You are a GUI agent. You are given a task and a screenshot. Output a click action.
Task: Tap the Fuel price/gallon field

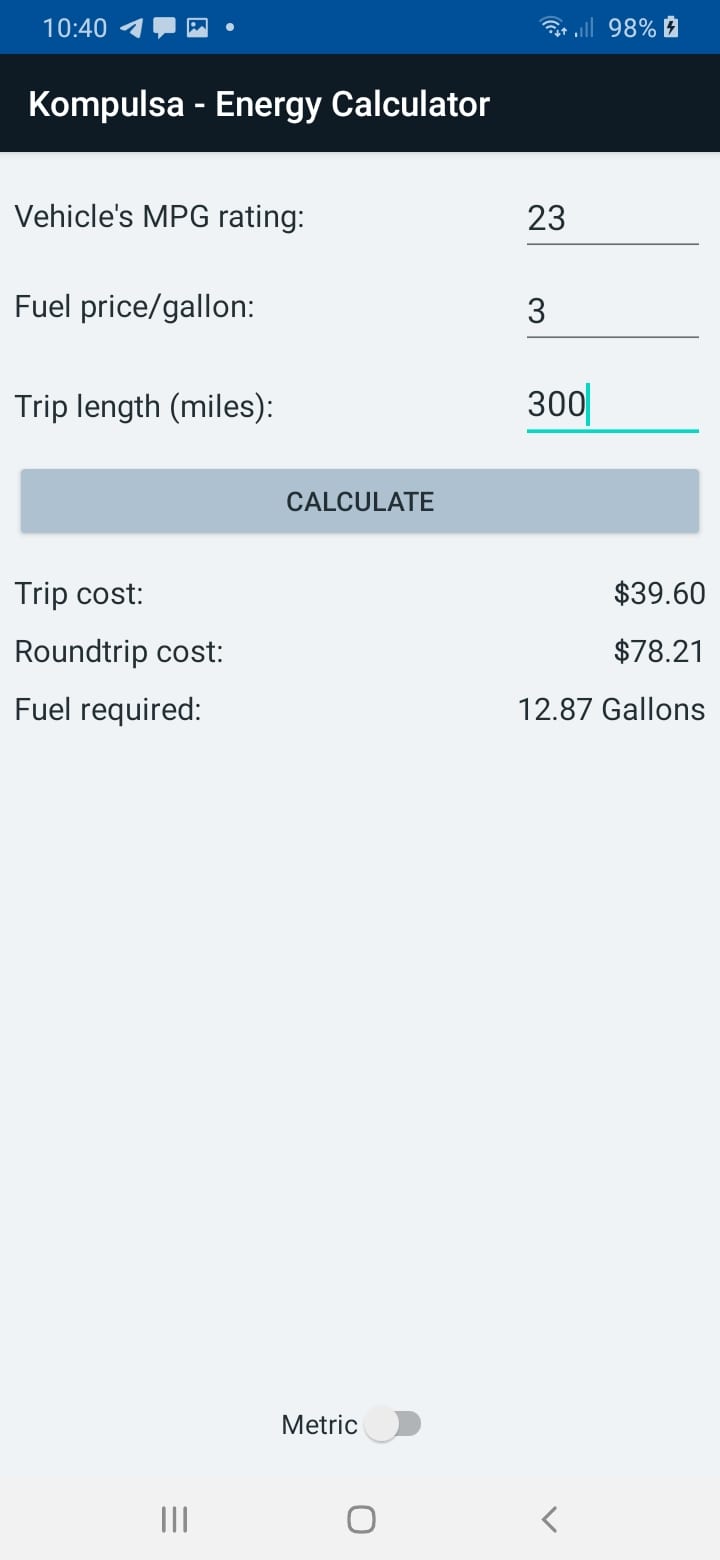click(612, 311)
